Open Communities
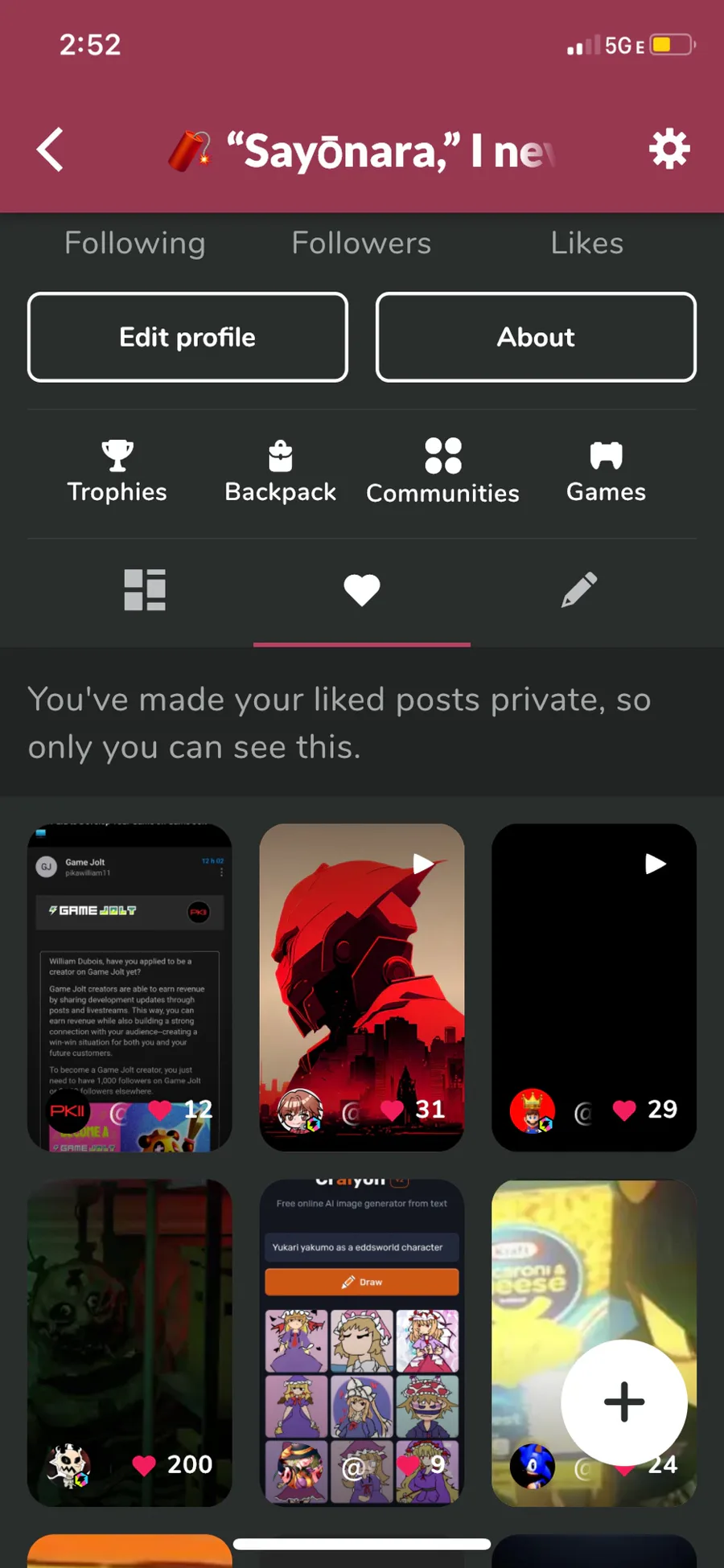Viewport: 724px width, 1568px height. 442,472
